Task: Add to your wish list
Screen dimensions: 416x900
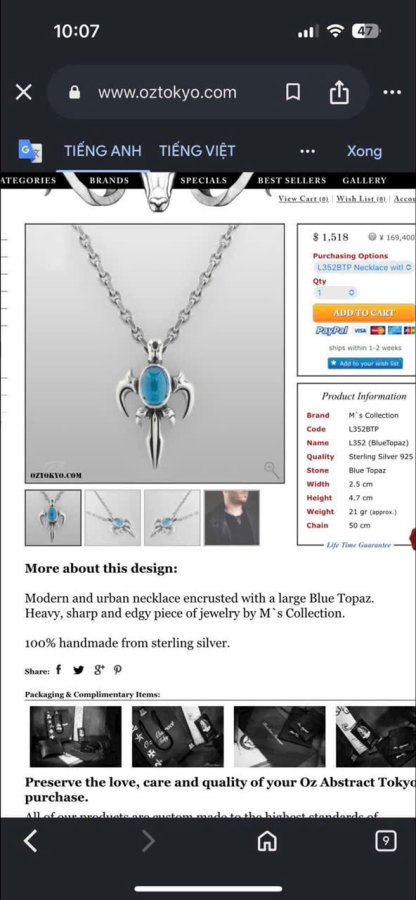Action: tap(366, 363)
